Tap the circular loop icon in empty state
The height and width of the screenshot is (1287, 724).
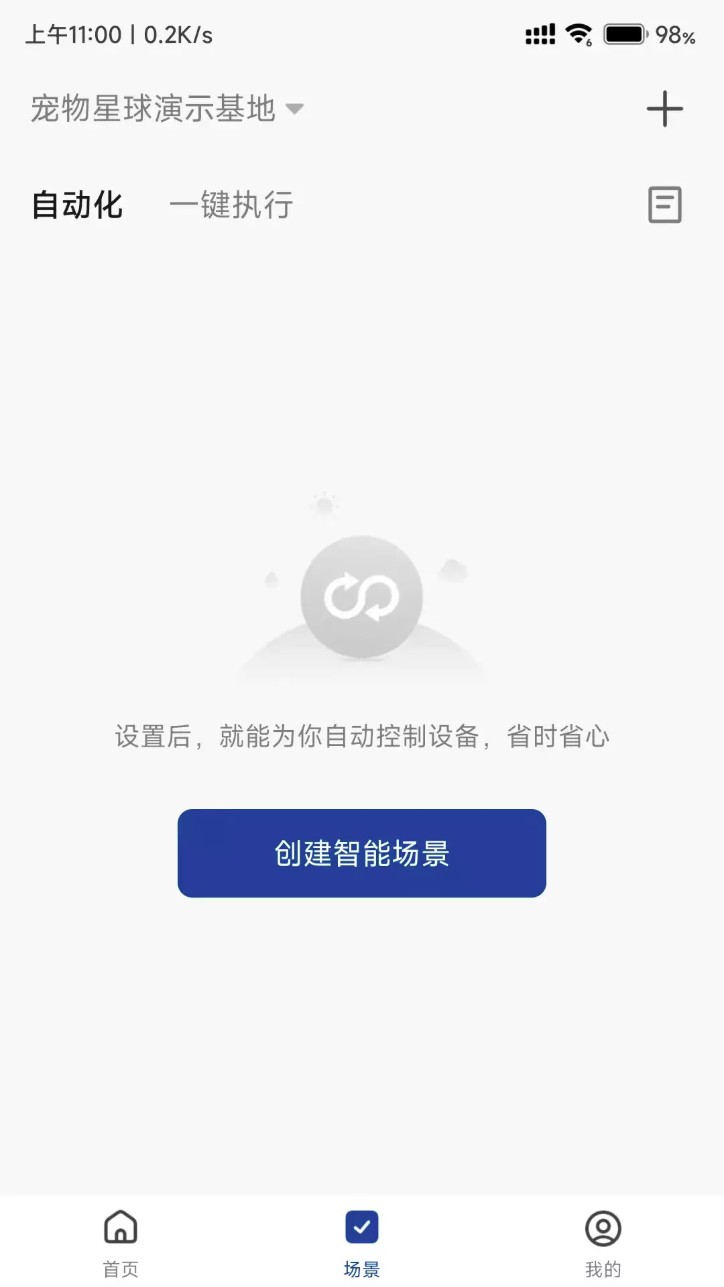pyautogui.click(x=362, y=596)
